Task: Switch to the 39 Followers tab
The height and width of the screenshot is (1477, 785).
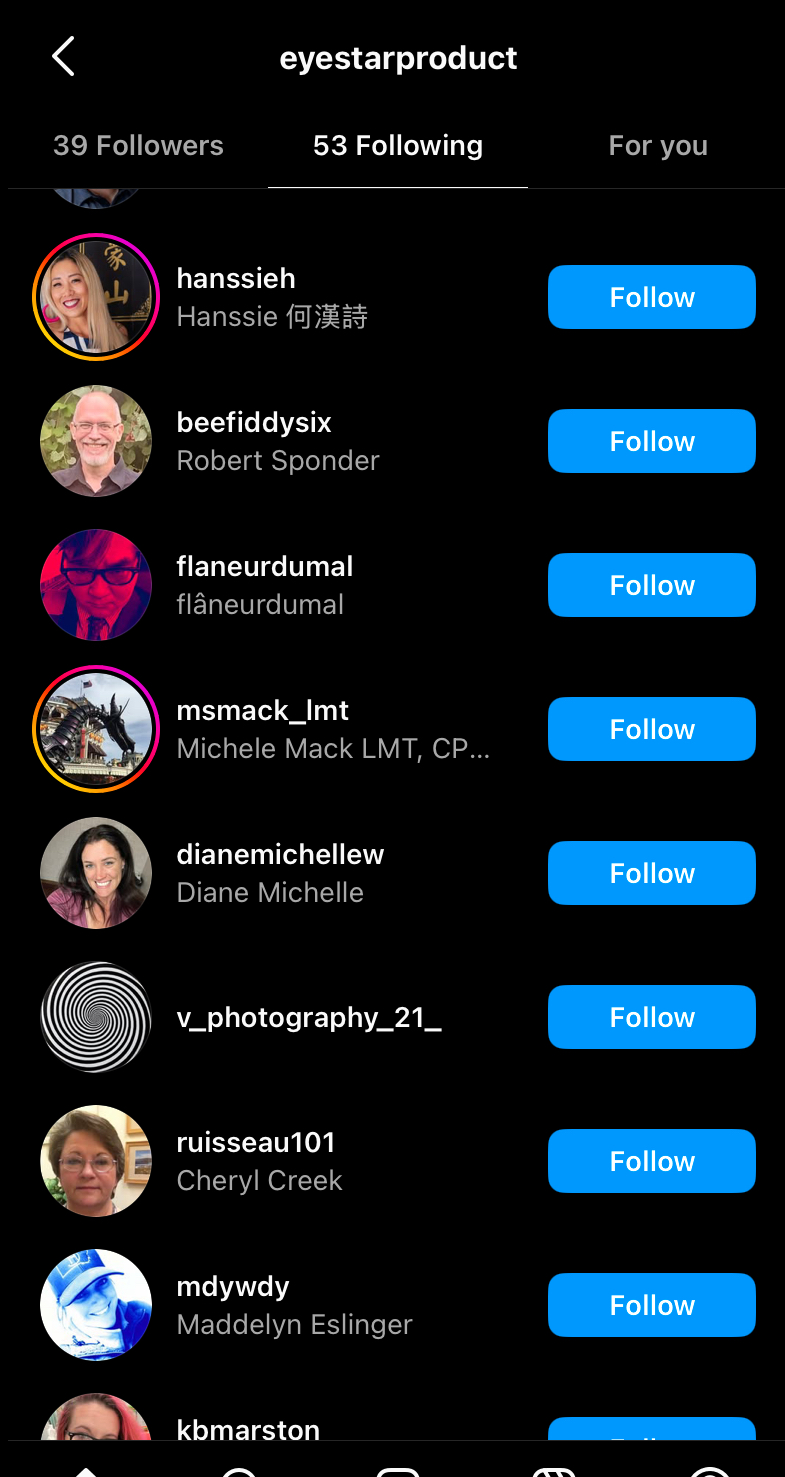Action: coord(138,146)
